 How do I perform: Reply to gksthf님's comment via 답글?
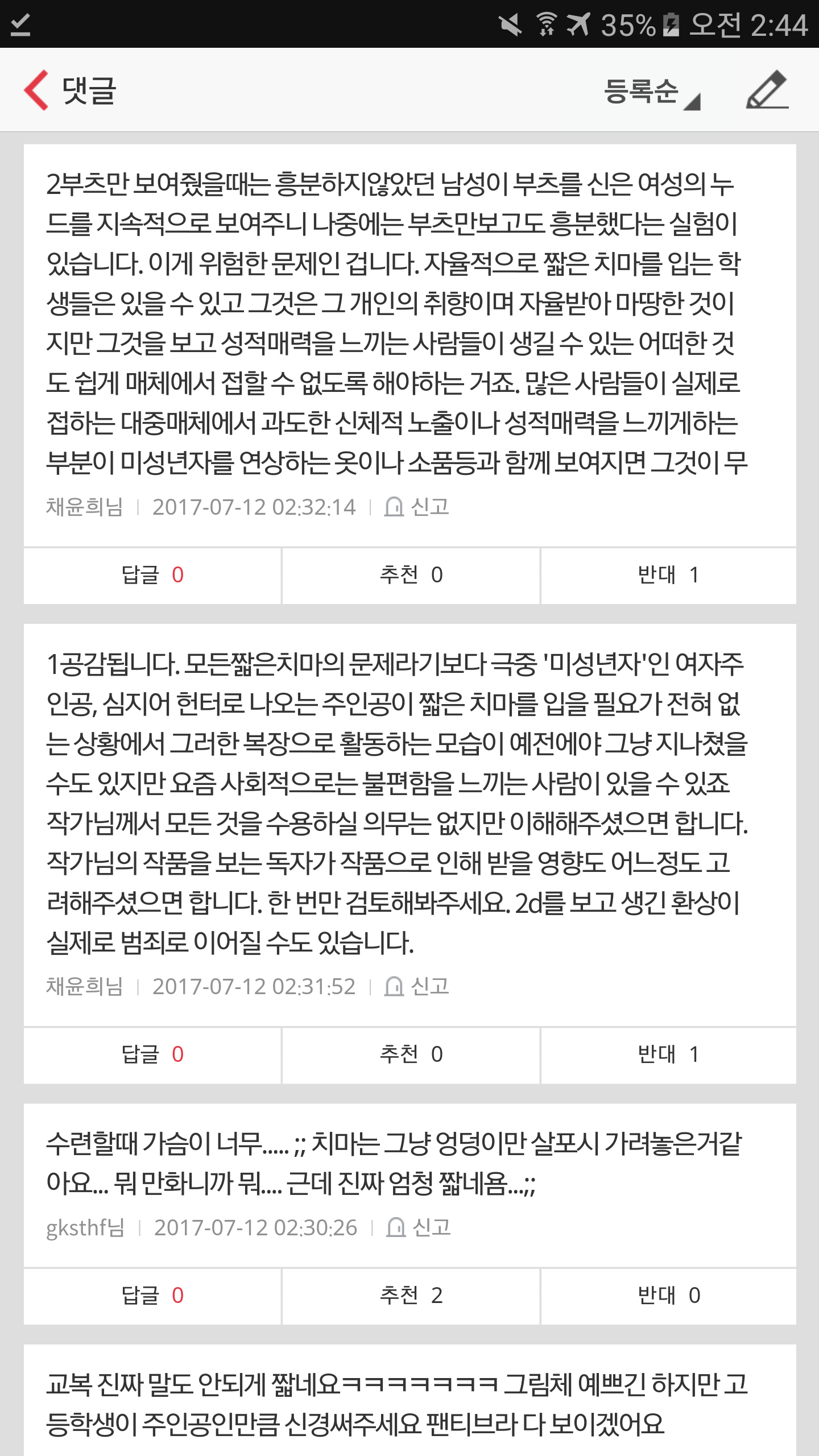pyautogui.click(x=152, y=1296)
